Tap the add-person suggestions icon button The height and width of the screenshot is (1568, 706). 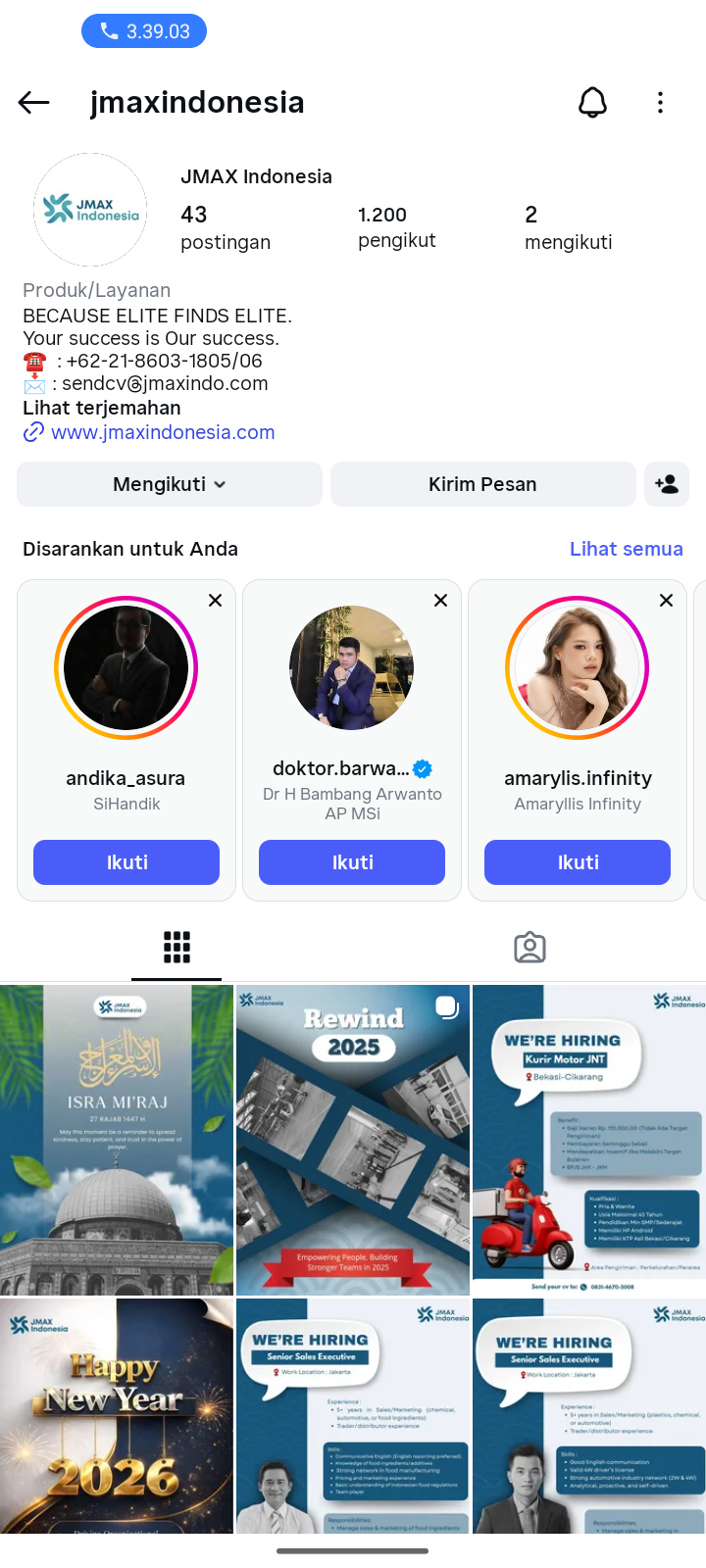pos(667,484)
